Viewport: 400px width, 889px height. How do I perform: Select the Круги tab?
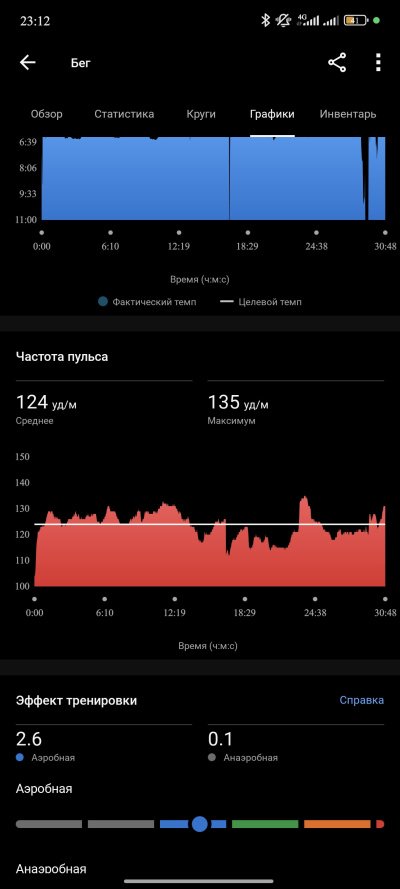[x=201, y=114]
